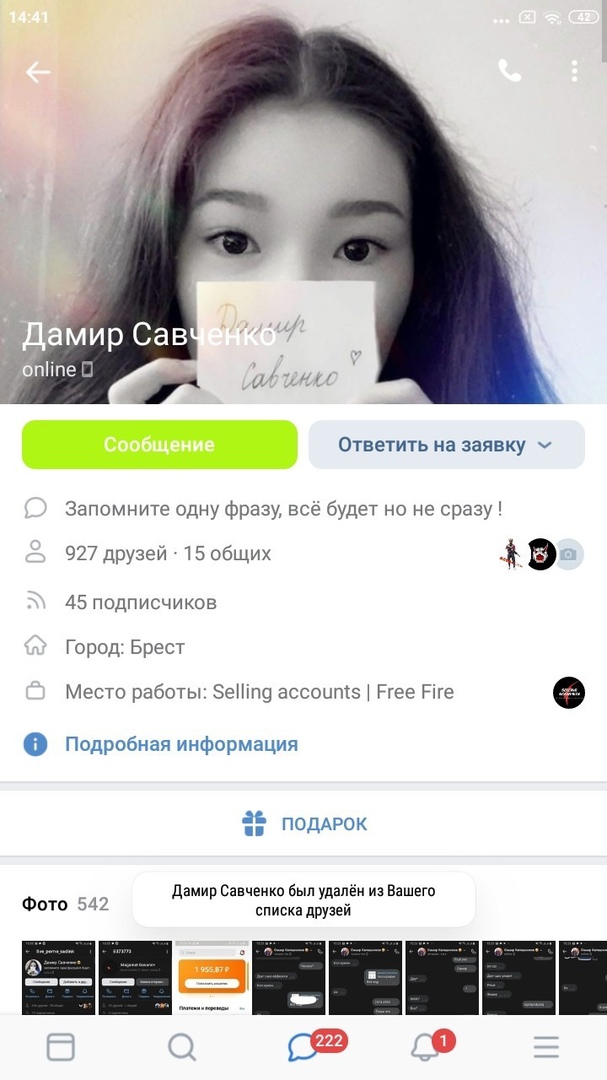Call this user via the phone icon

point(510,70)
